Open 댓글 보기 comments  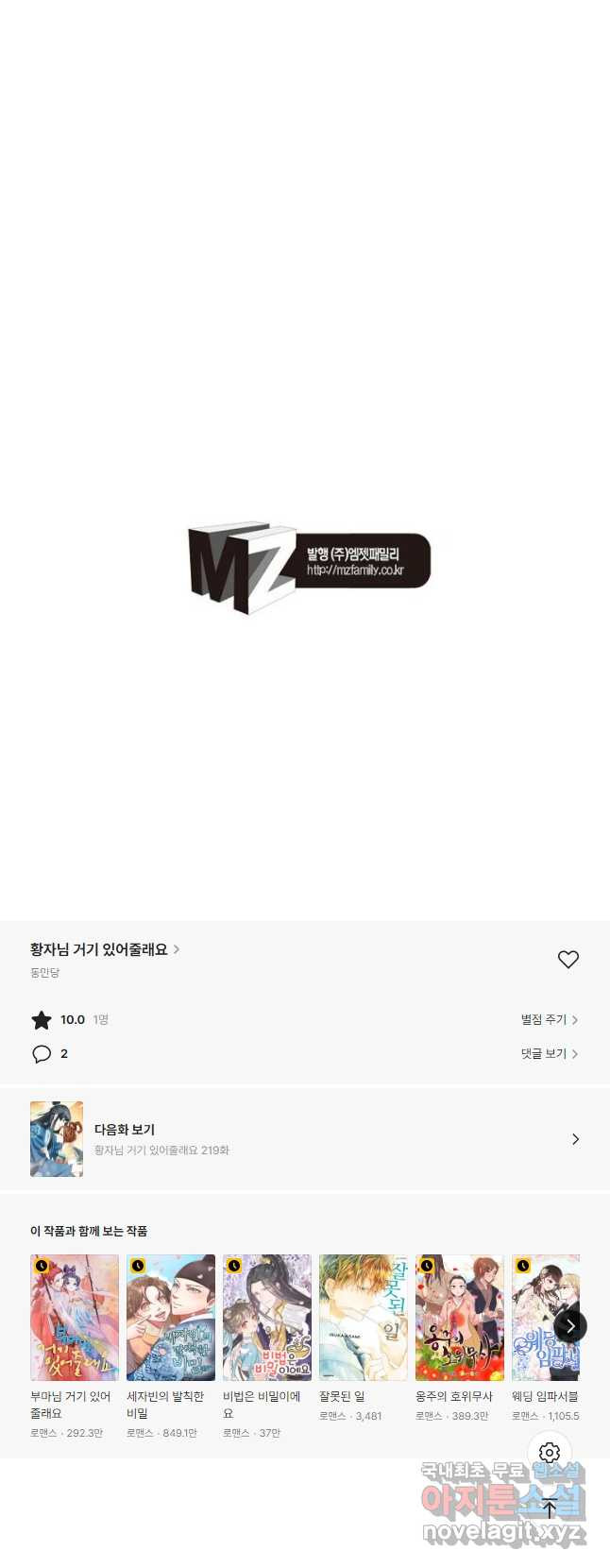pyautogui.click(x=549, y=1053)
